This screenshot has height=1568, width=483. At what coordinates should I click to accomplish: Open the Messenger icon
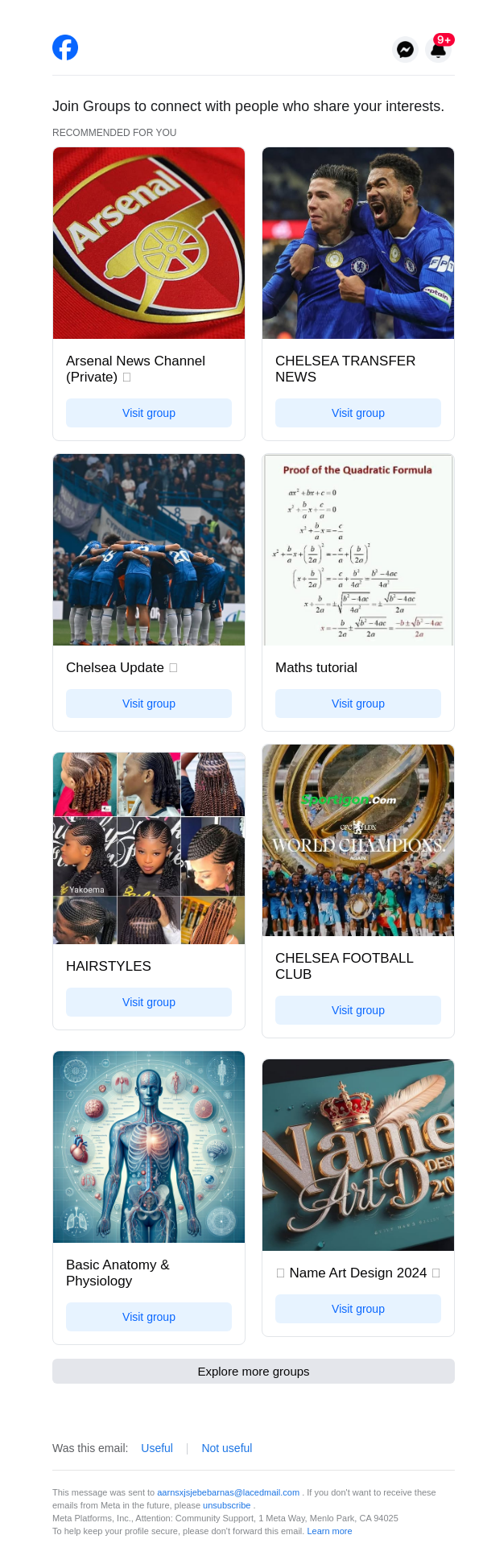pos(406,50)
